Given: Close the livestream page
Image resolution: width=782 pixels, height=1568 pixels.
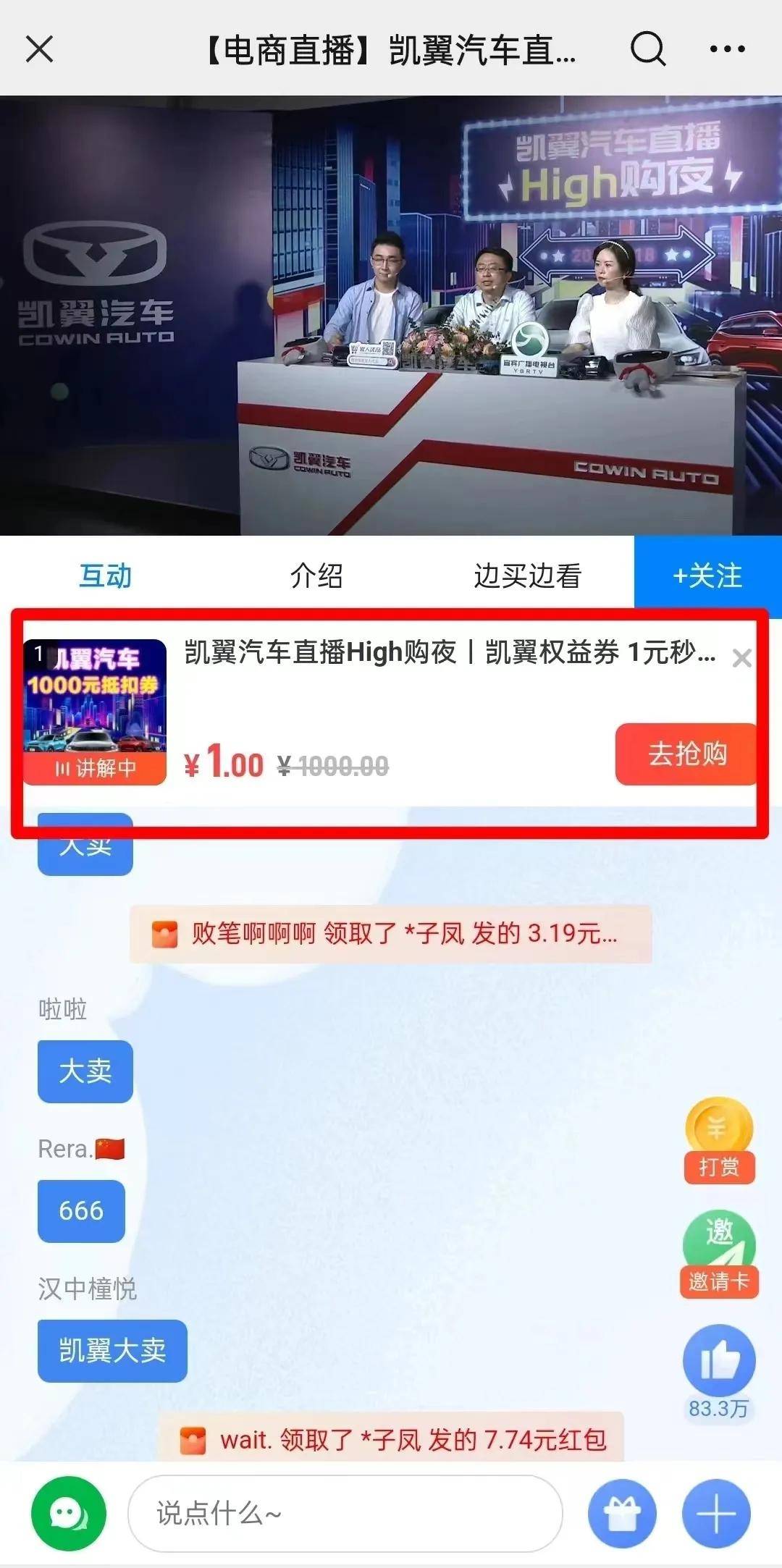Looking at the screenshot, I should pyautogui.click(x=39, y=49).
